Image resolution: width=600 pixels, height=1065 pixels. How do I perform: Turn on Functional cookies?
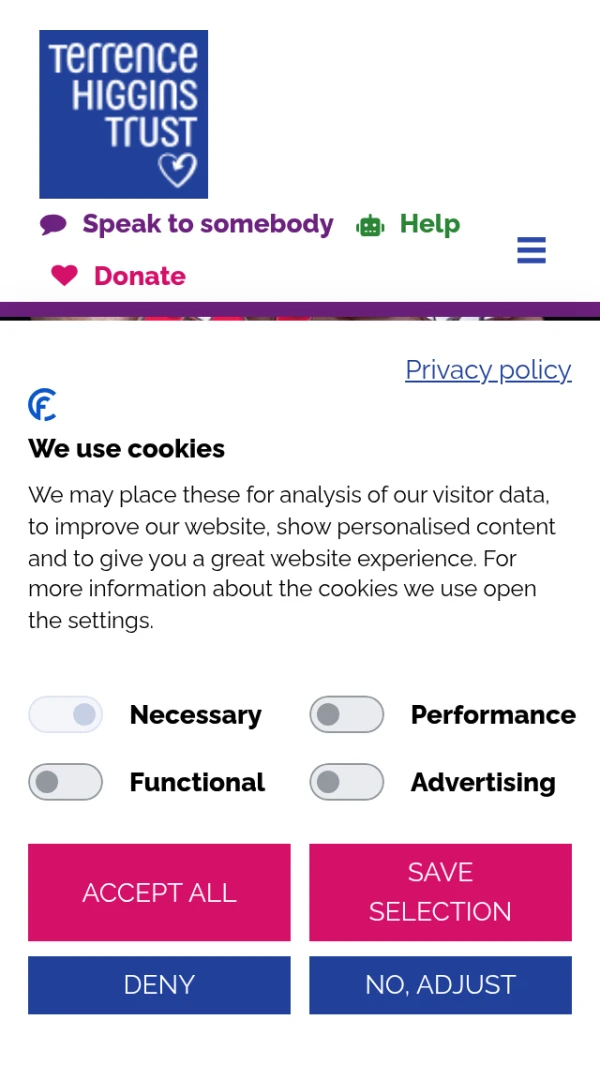click(65, 782)
